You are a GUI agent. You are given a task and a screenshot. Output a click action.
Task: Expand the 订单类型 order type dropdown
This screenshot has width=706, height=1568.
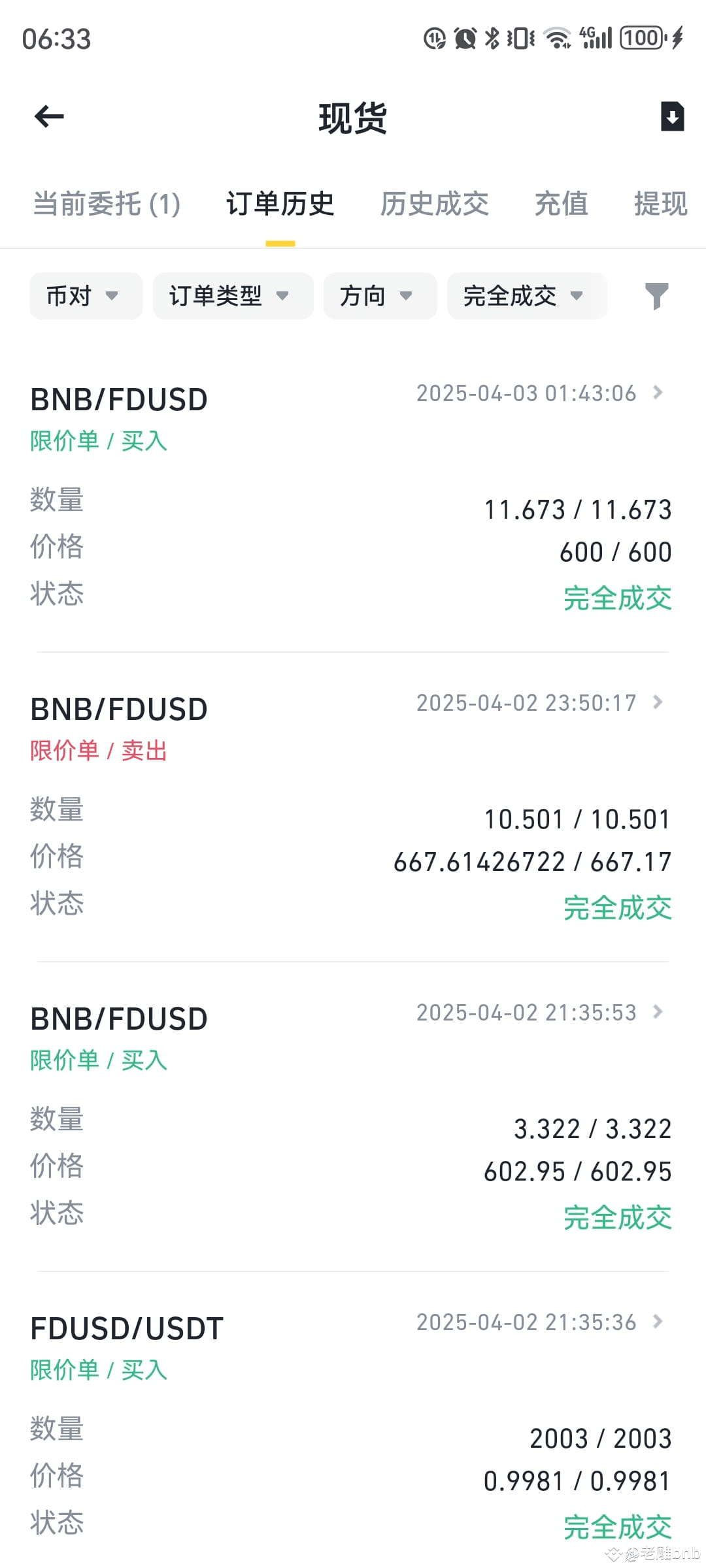[232, 296]
